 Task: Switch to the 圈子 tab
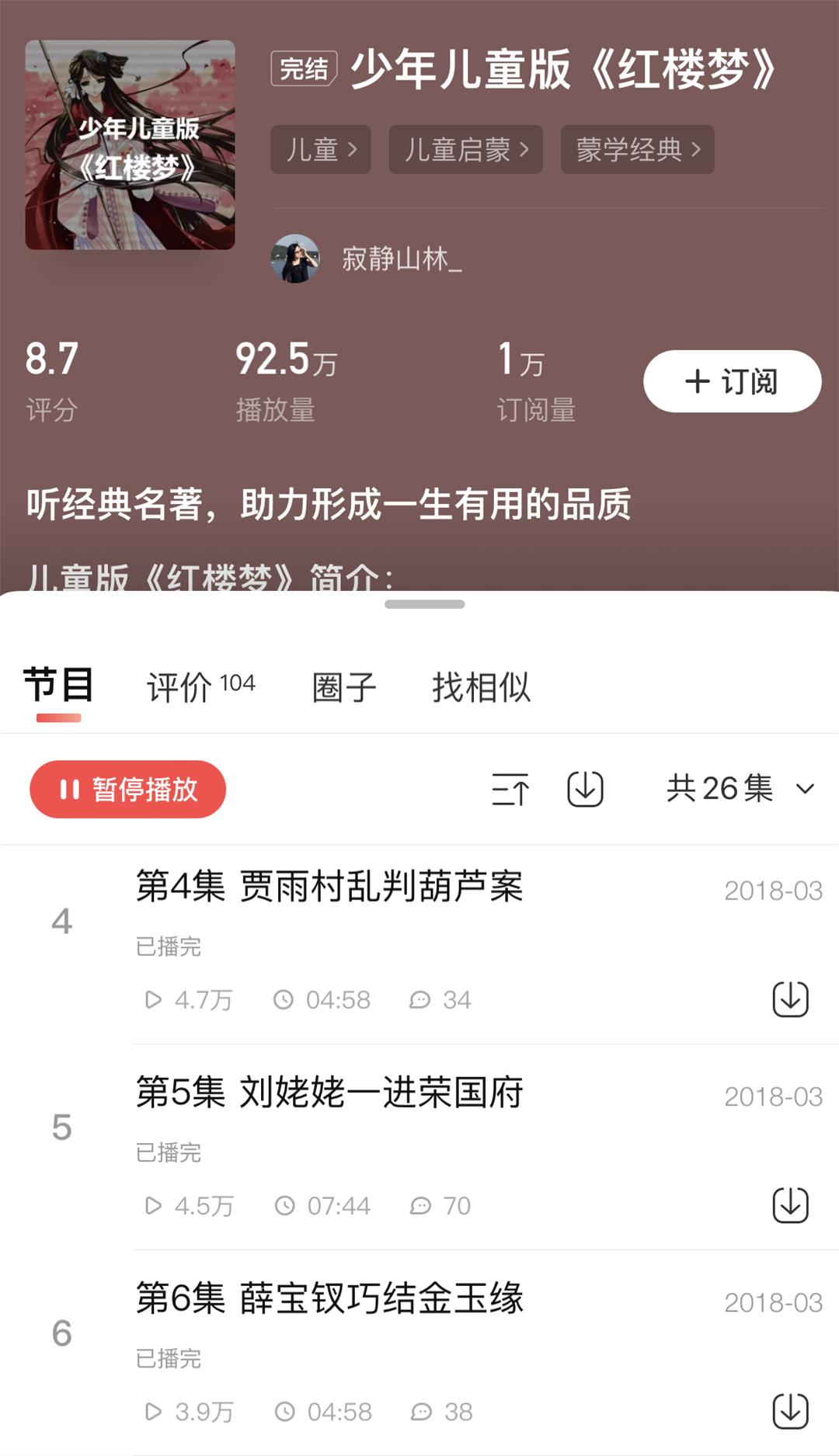point(344,687)
